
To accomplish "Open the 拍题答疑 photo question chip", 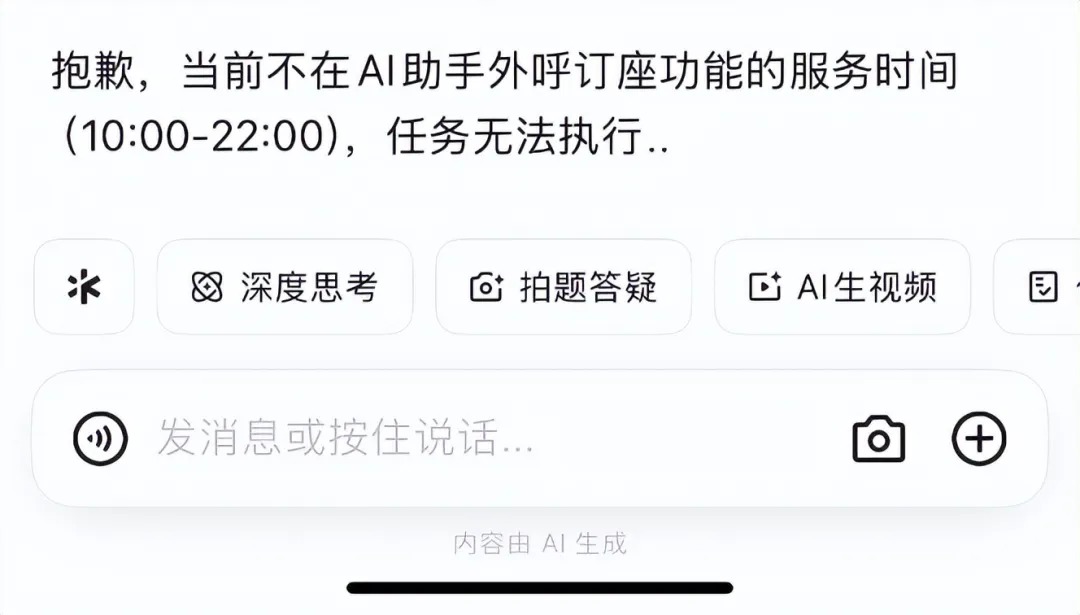I will point(563,287).
